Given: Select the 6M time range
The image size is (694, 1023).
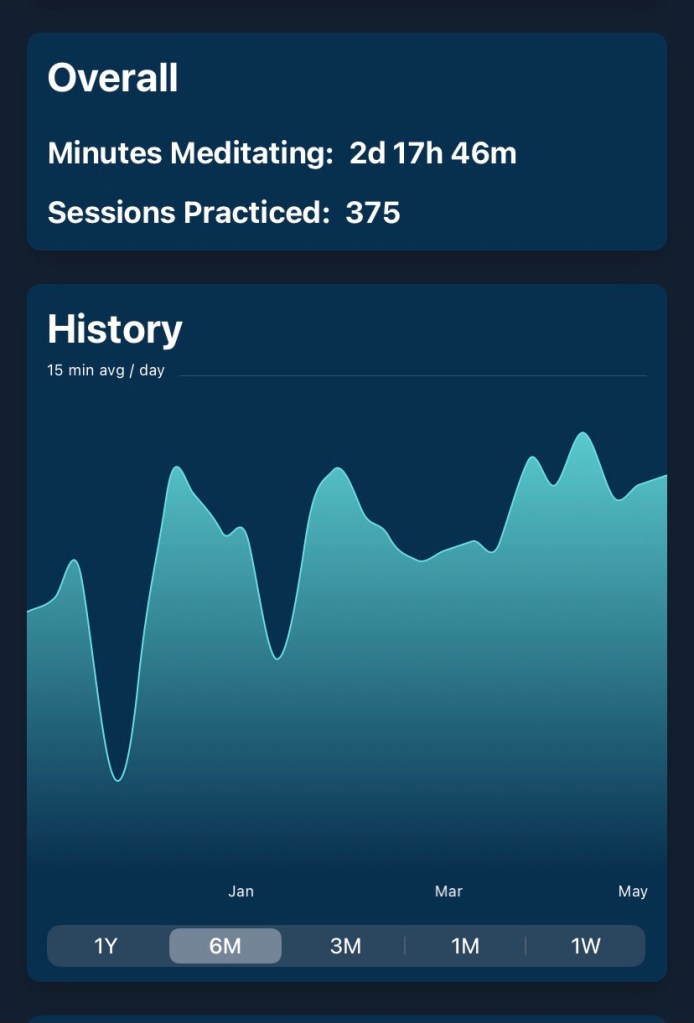Looking at the screenshot, I should [x=225, y=946].
